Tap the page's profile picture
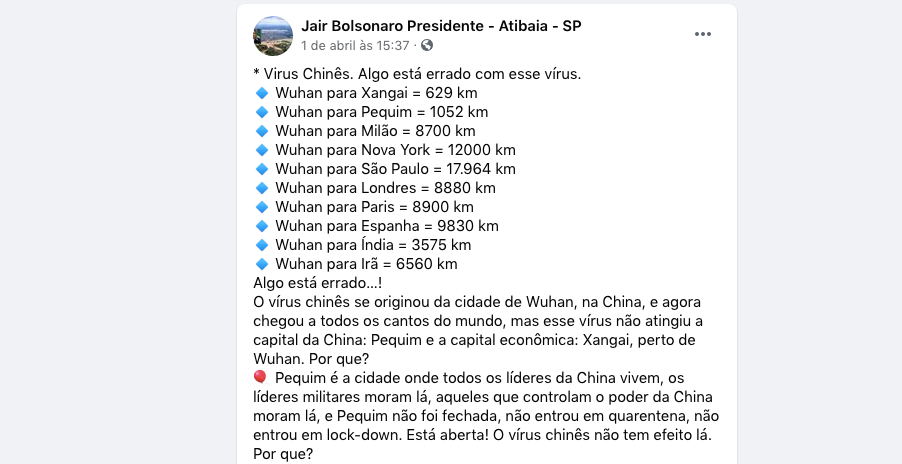 pyautogui.click(x=273, y=34)
